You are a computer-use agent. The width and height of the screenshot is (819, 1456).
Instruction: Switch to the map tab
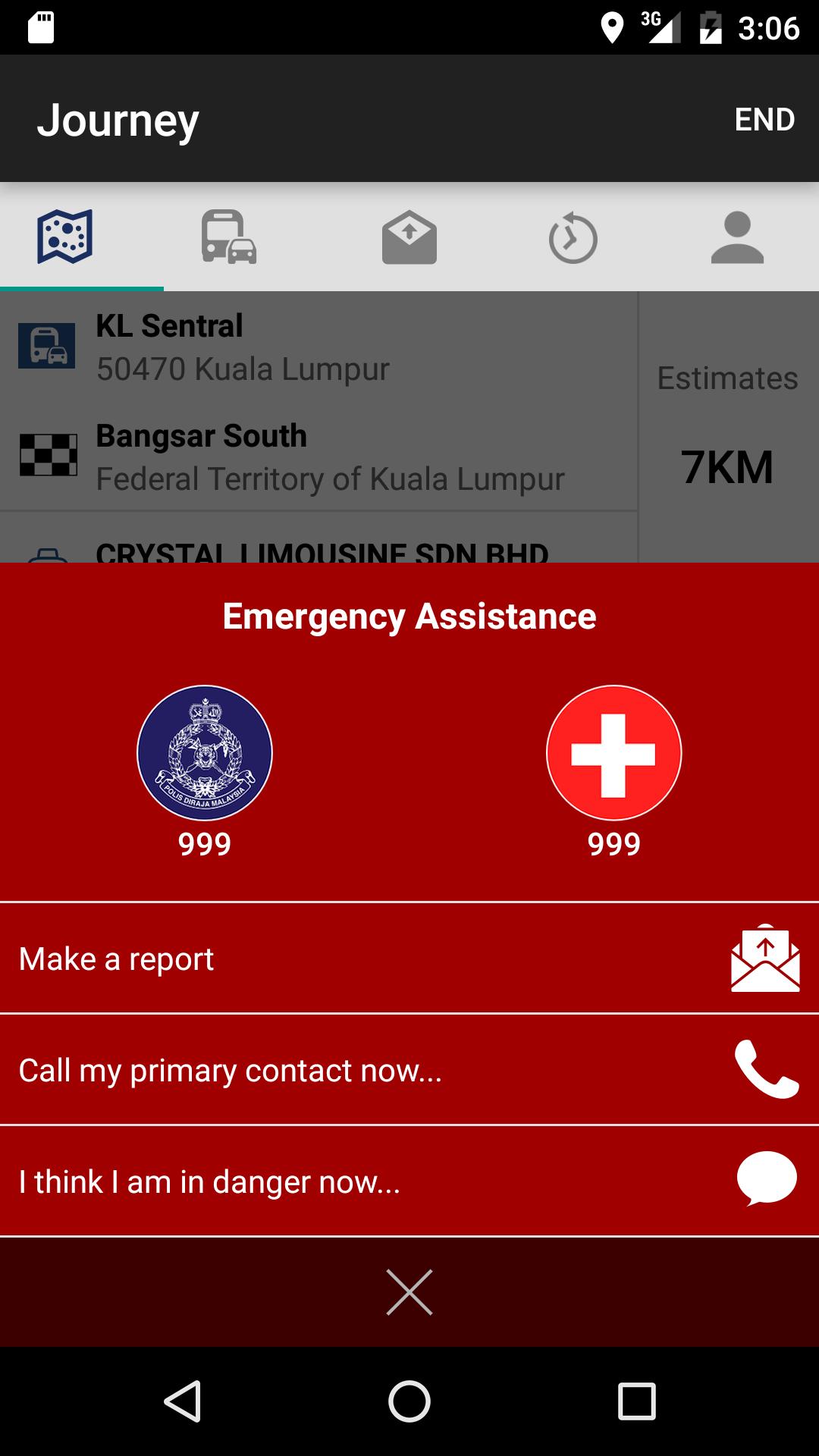66,237
